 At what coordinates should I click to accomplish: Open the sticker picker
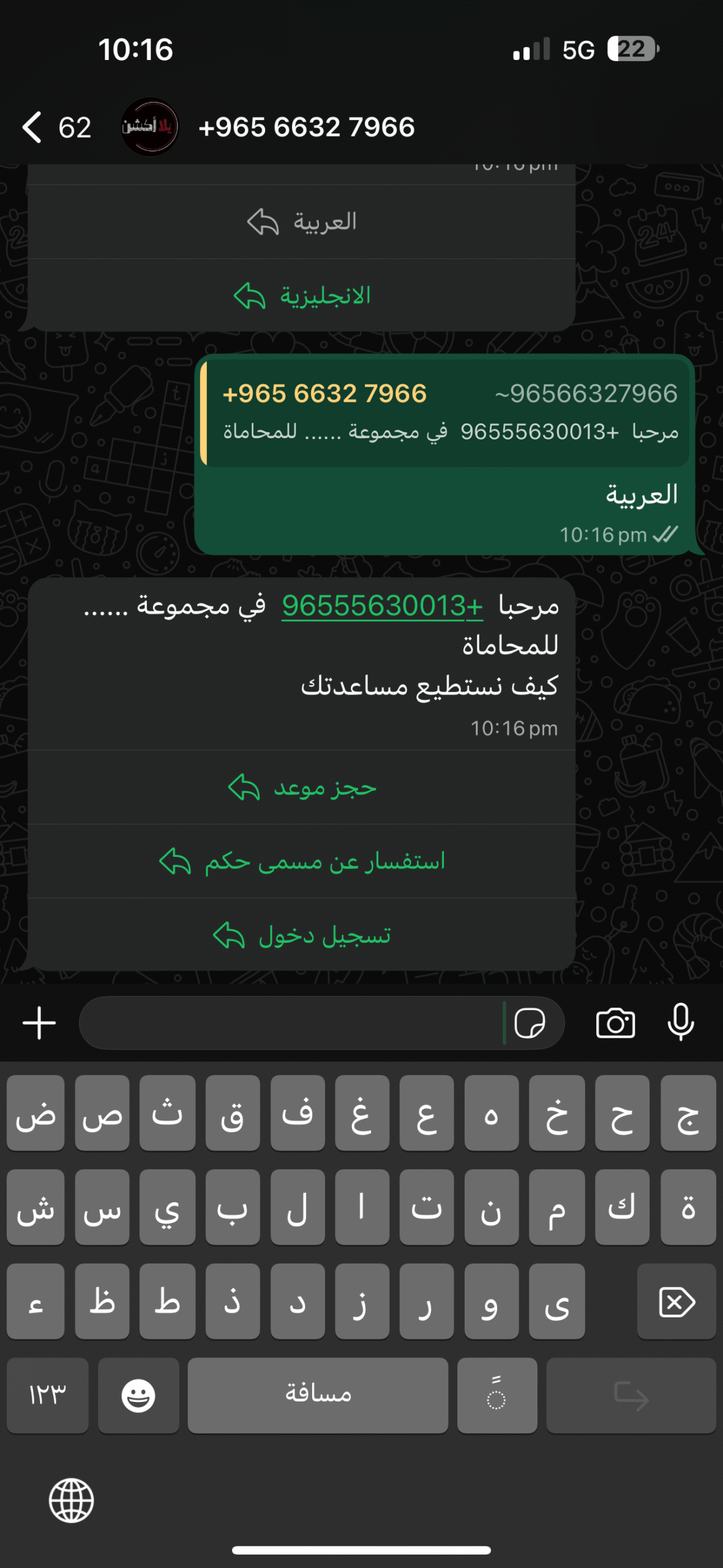pos(530,1023)
